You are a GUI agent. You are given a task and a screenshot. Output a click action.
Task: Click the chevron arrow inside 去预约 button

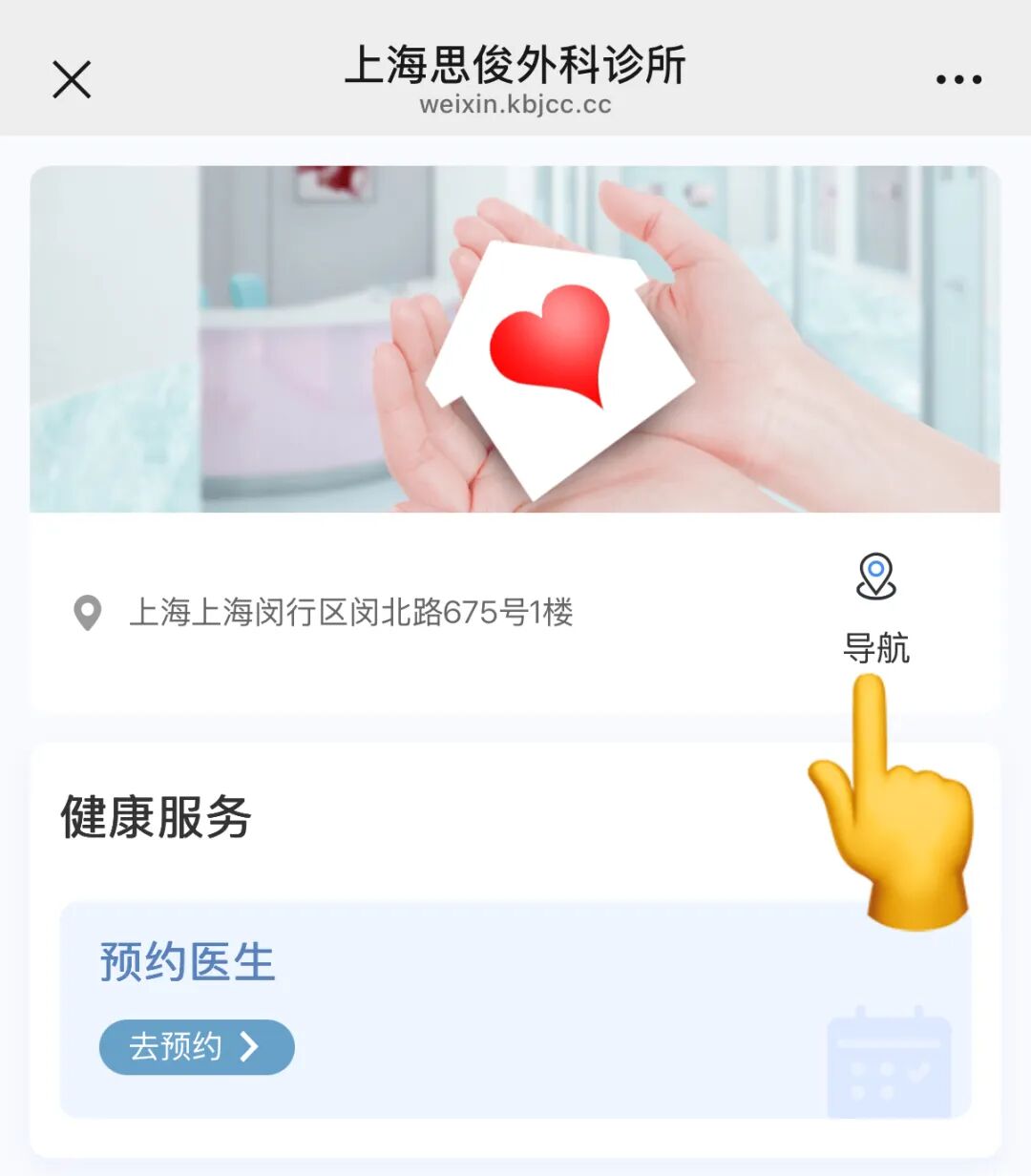coord(251,1047)
